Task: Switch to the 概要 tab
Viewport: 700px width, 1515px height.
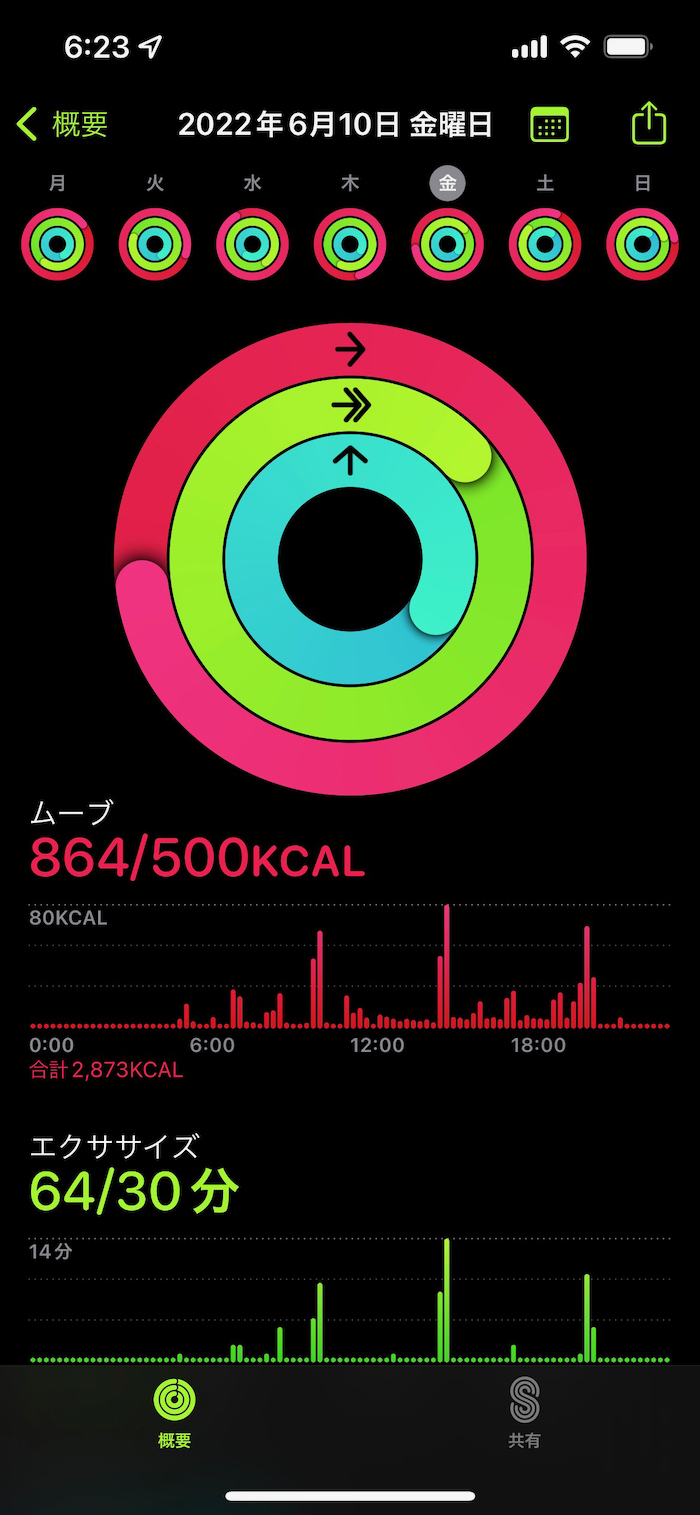Action: pyautogui.click(x=175, y=1412)
